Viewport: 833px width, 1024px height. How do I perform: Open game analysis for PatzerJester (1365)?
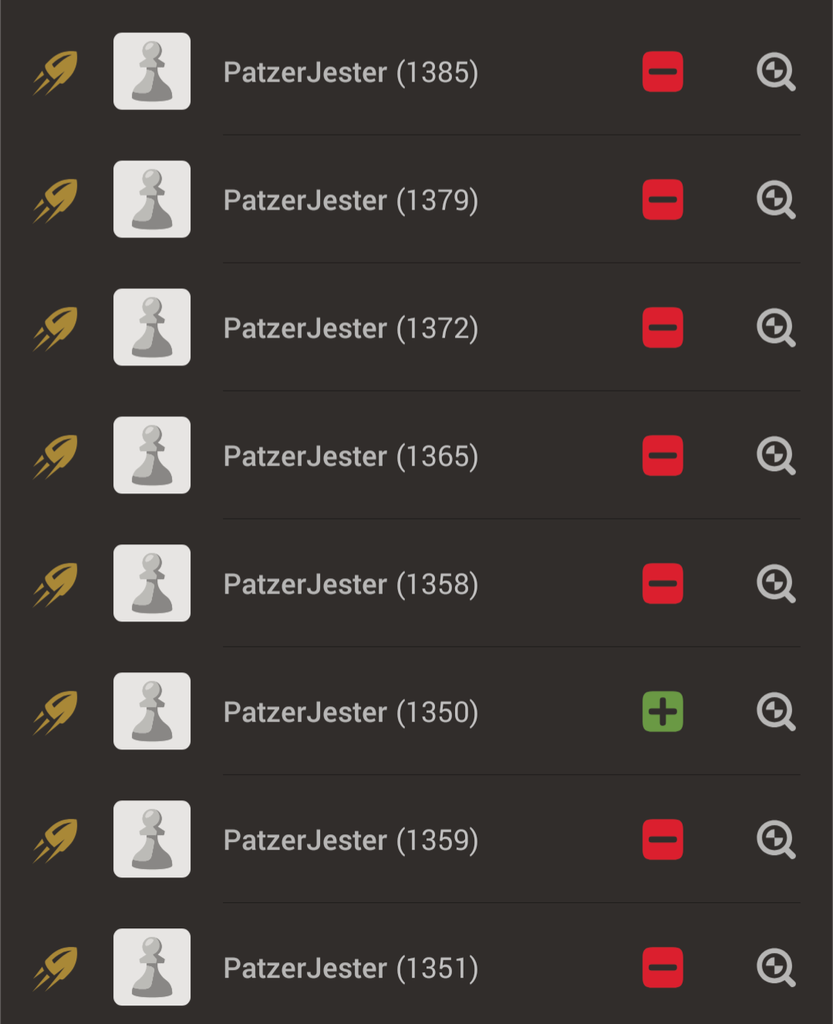pos(775,456)
